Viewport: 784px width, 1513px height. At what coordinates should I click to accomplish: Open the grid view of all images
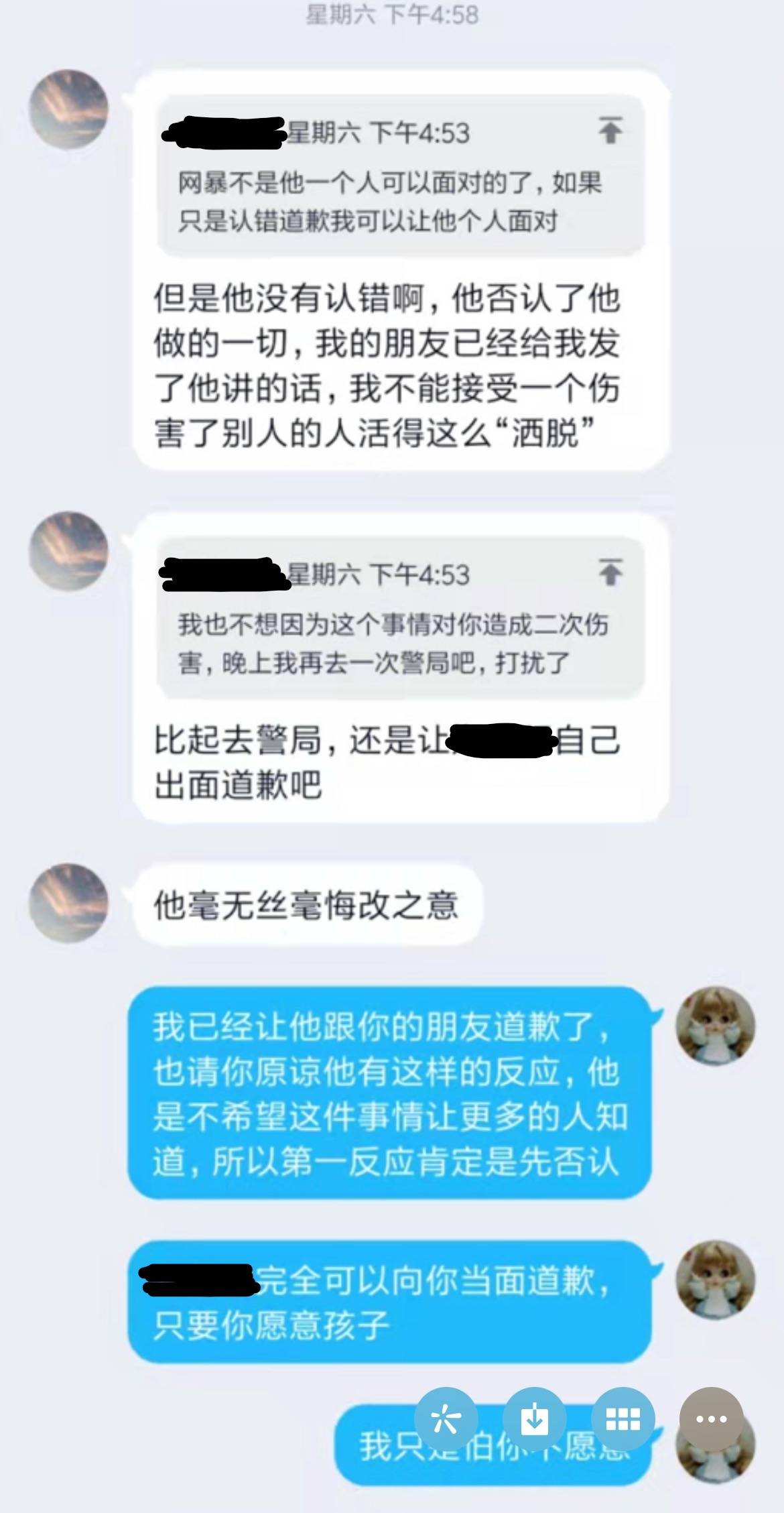pos(623,1419)
